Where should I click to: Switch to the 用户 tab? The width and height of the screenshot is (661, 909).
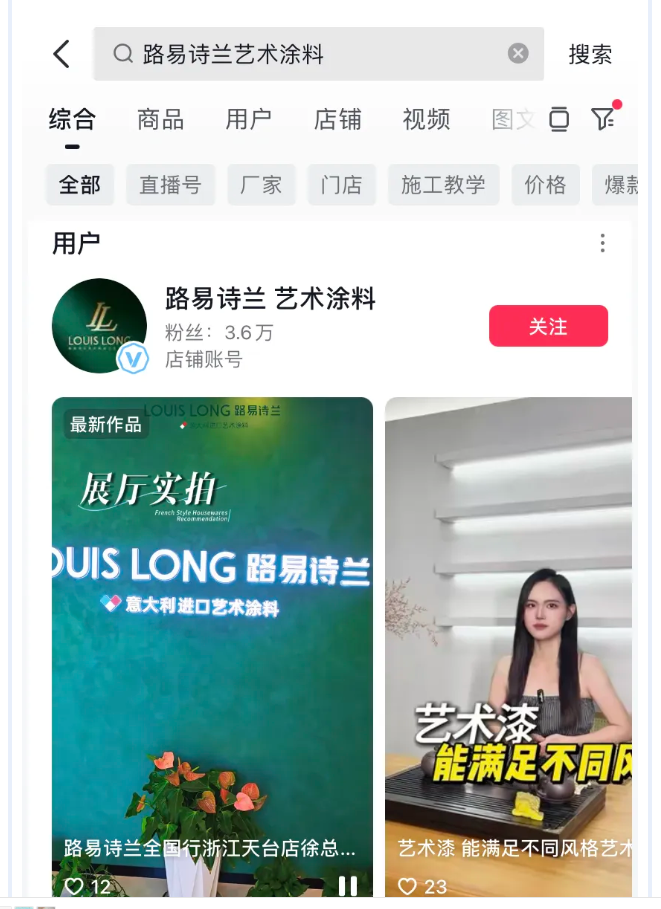tap(248, 120)
